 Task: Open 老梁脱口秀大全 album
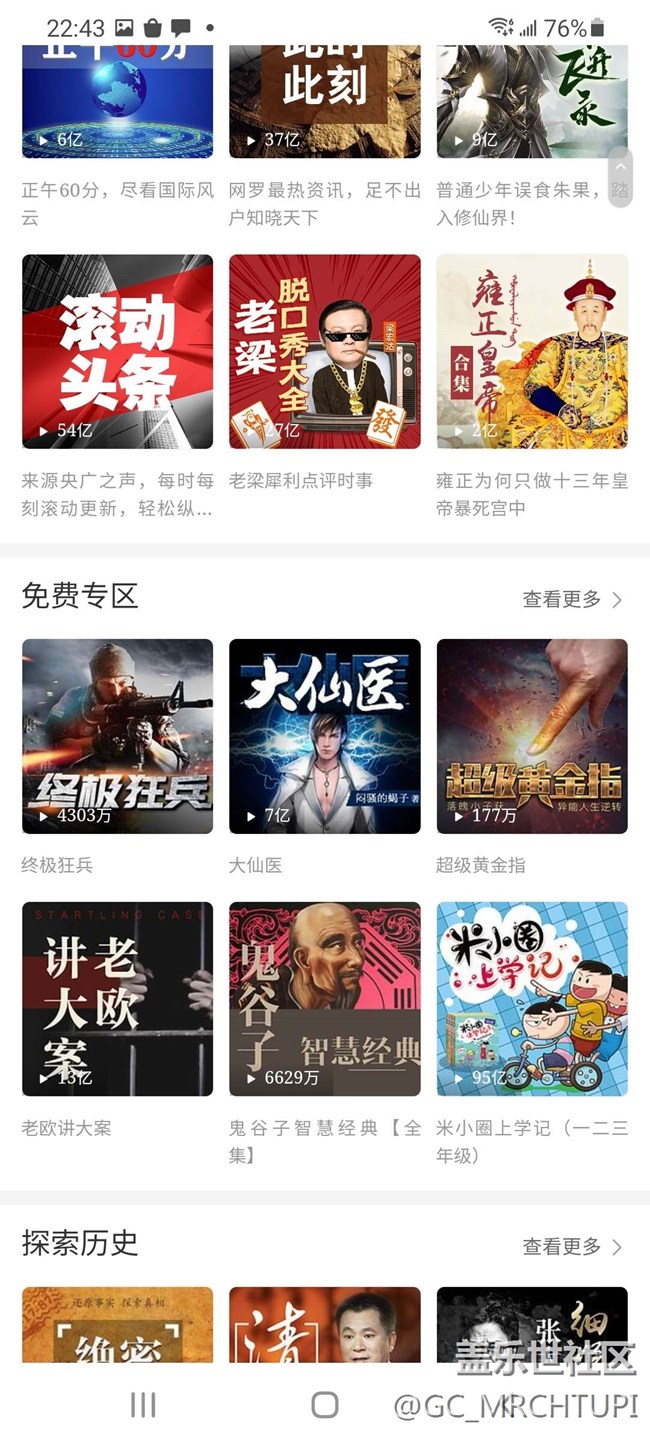click(325, 351)
